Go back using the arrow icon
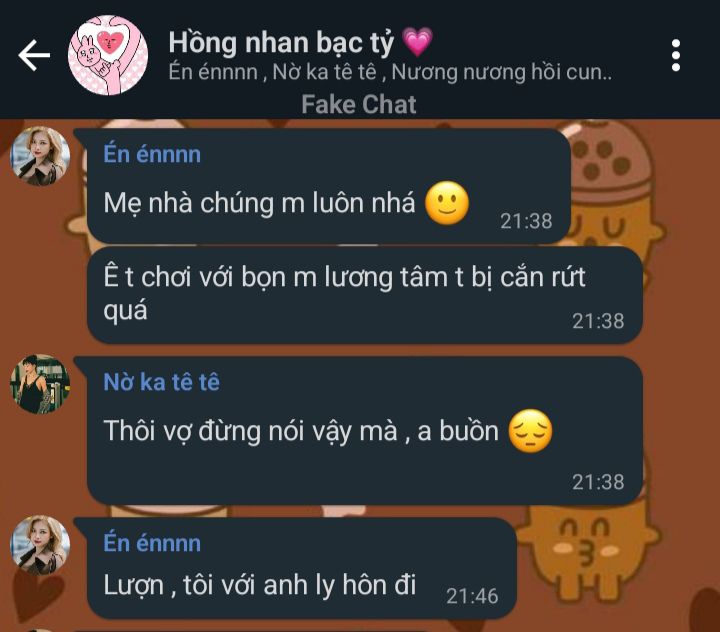 pos(34,55)
